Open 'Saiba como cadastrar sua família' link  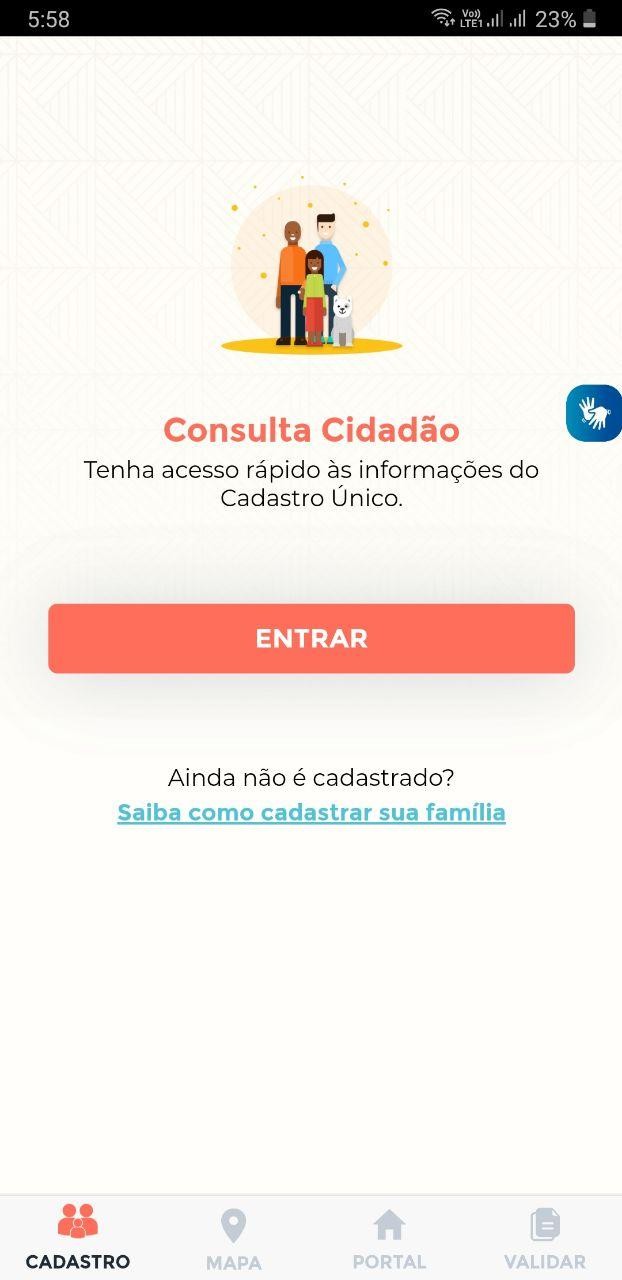point(311,812)
